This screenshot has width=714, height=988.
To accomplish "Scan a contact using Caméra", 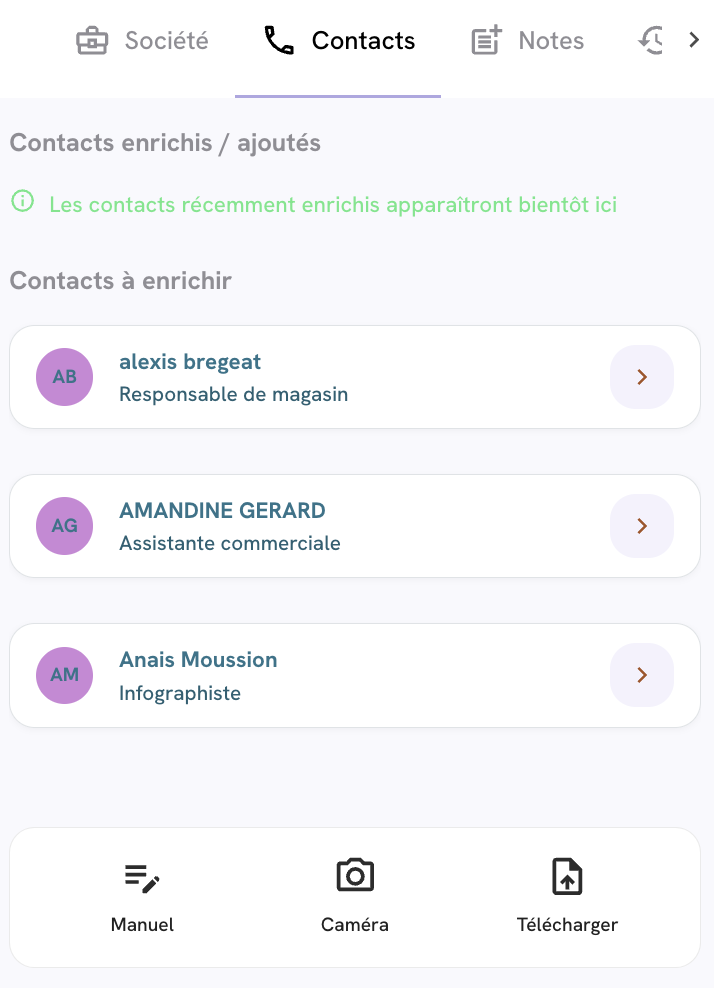I will pyautogui.click(x=354, y=896).
